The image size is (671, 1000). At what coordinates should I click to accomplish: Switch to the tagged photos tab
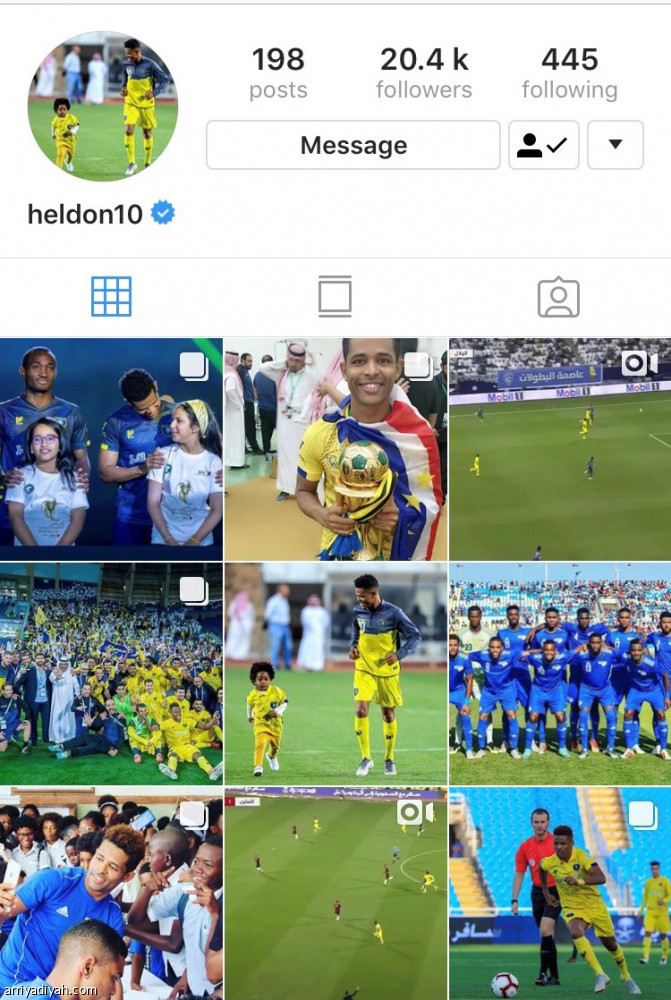(x=558, y=297)
